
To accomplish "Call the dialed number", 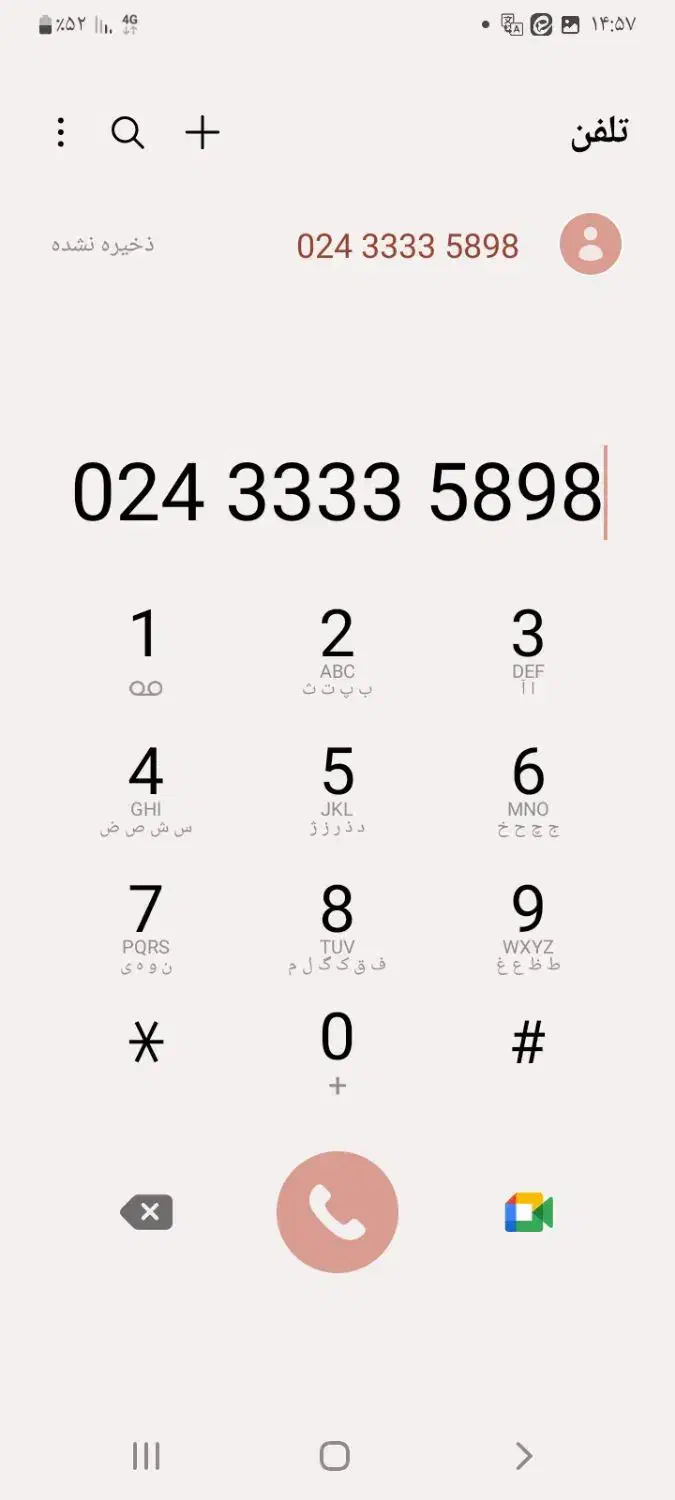I will [337, 1212].
